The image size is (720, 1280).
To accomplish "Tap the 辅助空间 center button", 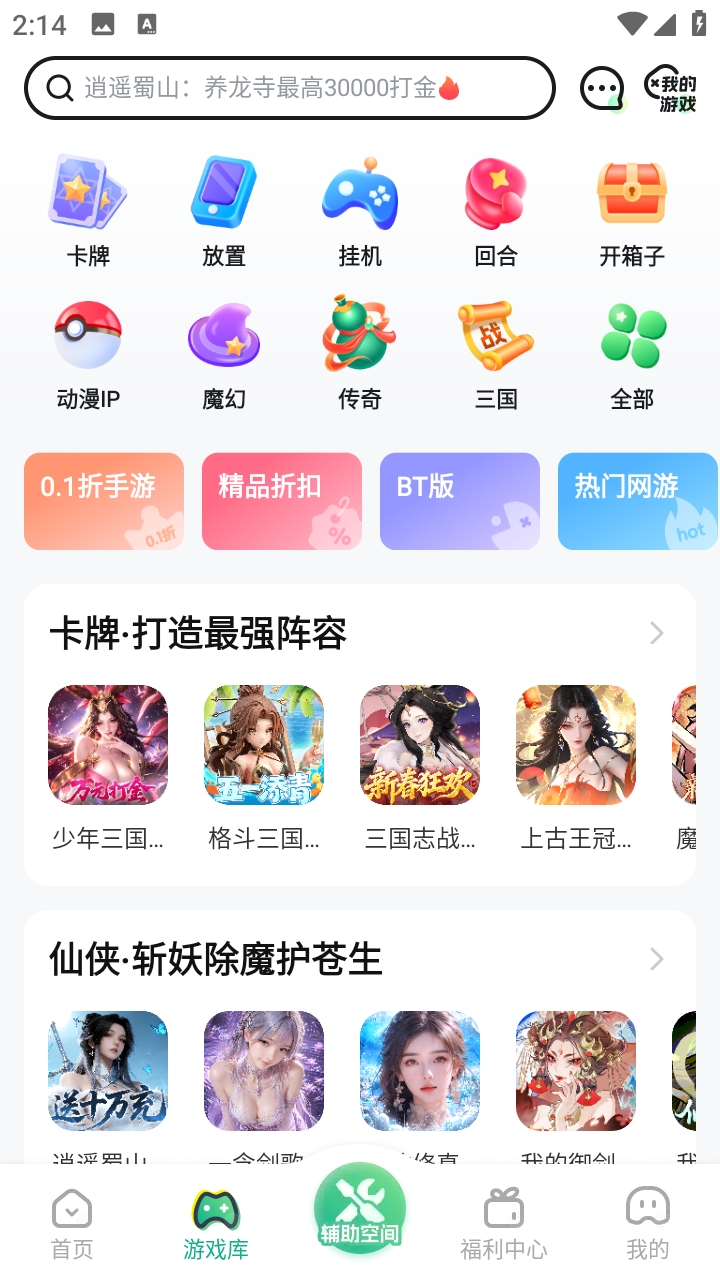I will [x=360, y=1208].
